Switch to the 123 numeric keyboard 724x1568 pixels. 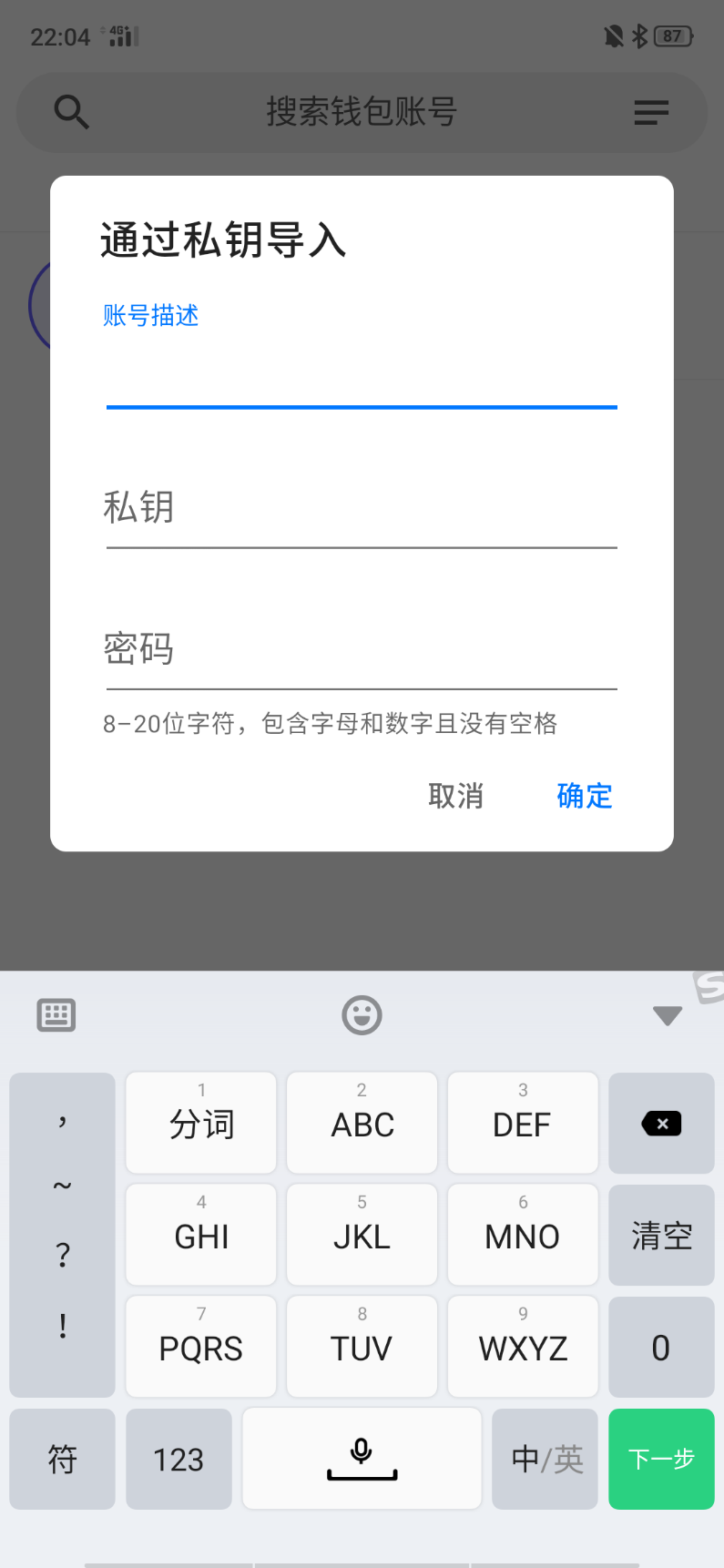click(x=178, y=1459)
